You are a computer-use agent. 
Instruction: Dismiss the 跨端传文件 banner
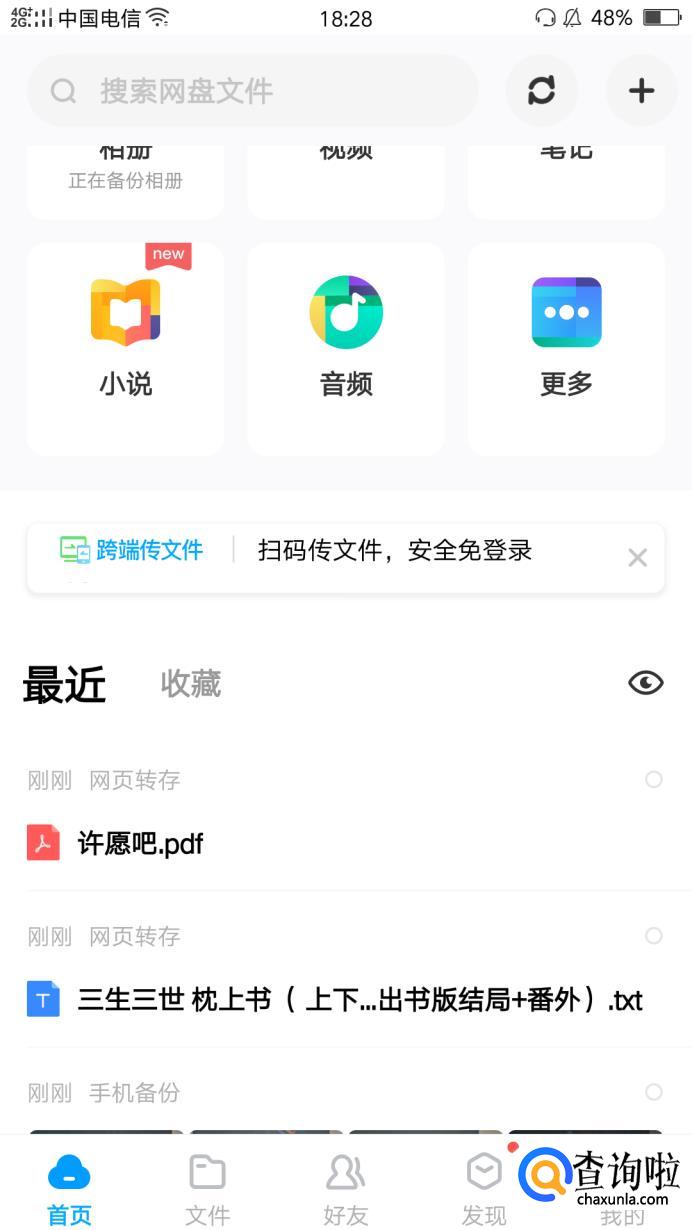(x=637, y=558)
